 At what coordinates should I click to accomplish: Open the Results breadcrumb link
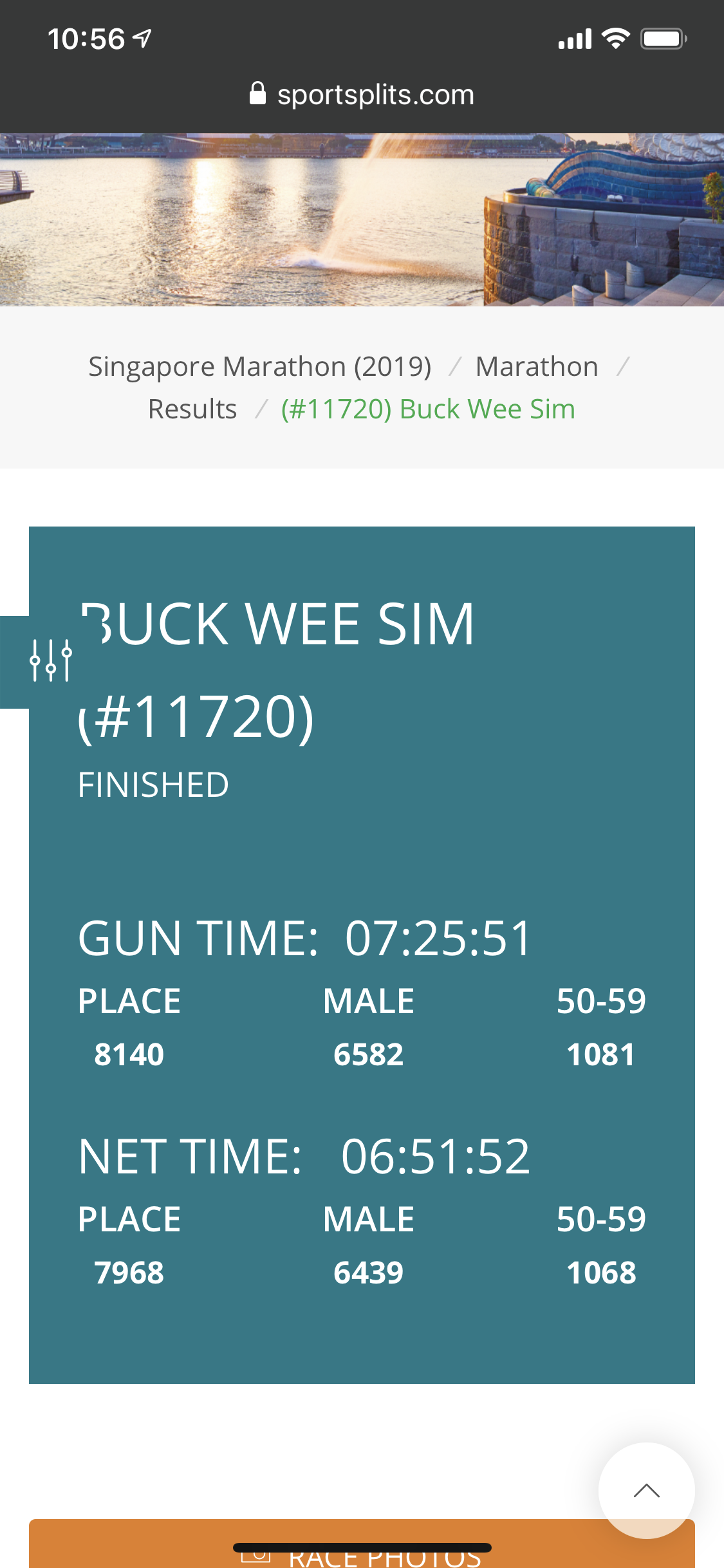click(x=192, y=409)
